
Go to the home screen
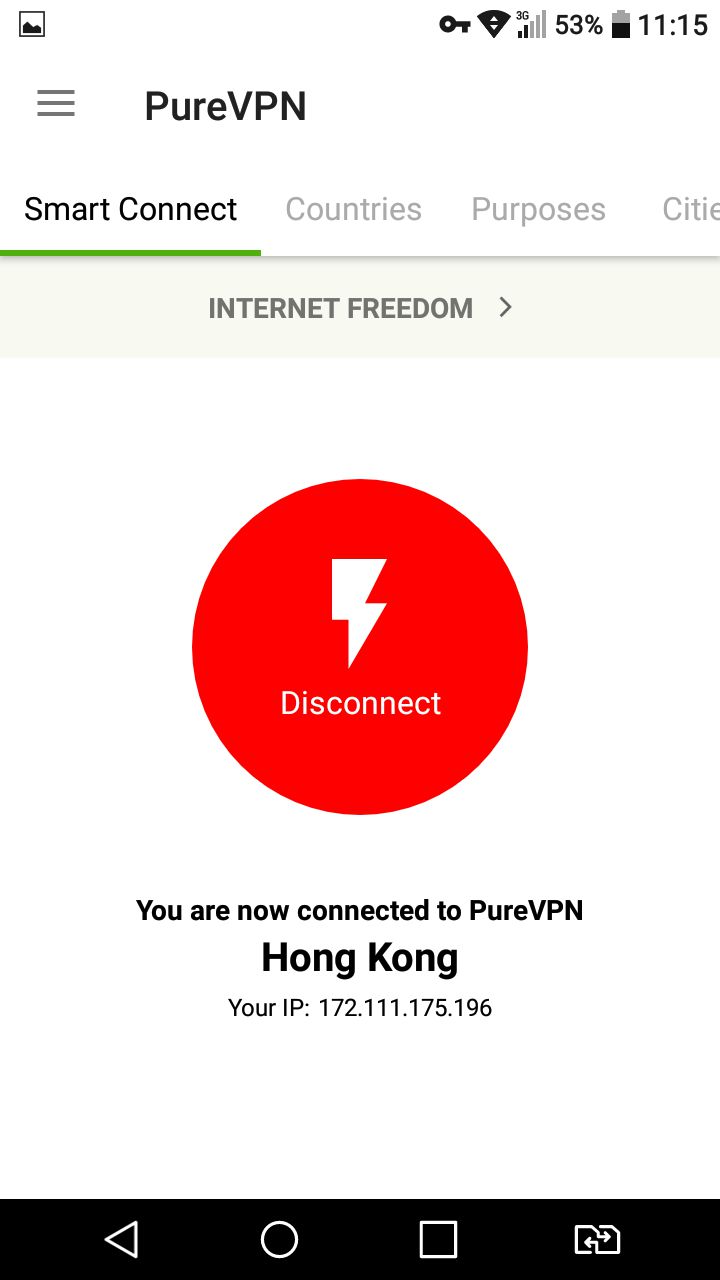279,1240
